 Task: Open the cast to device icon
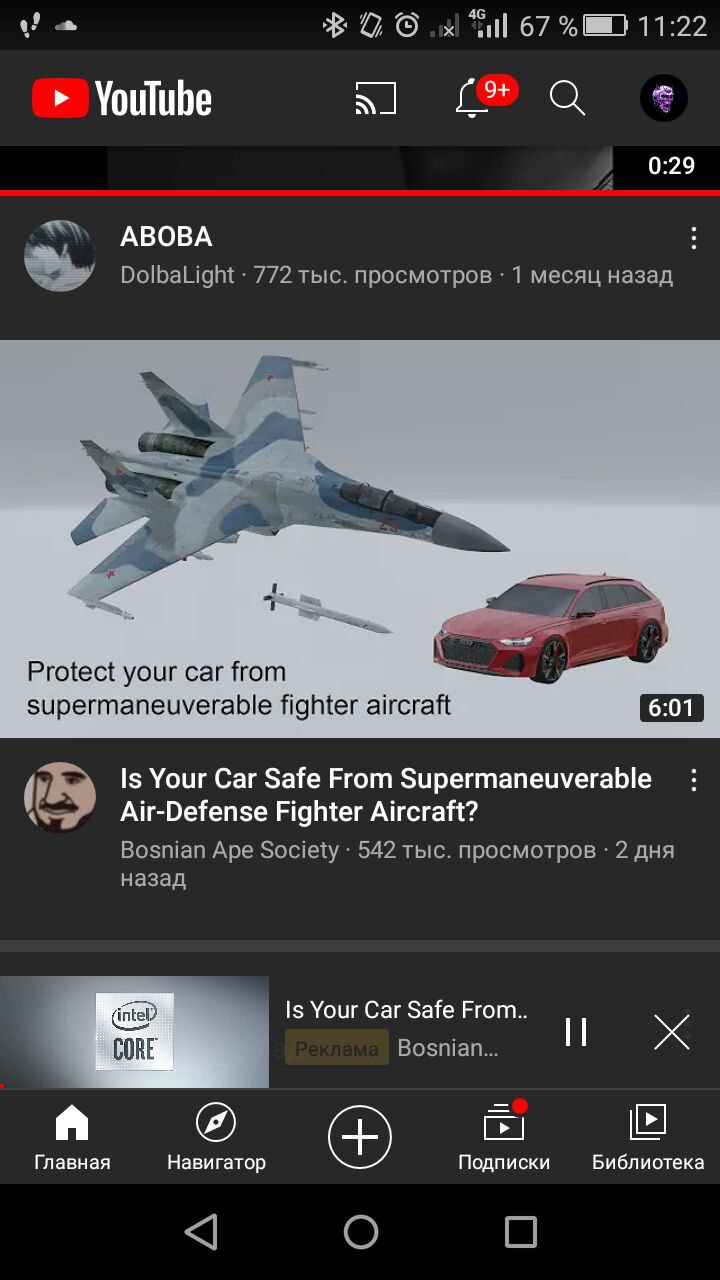376,98
